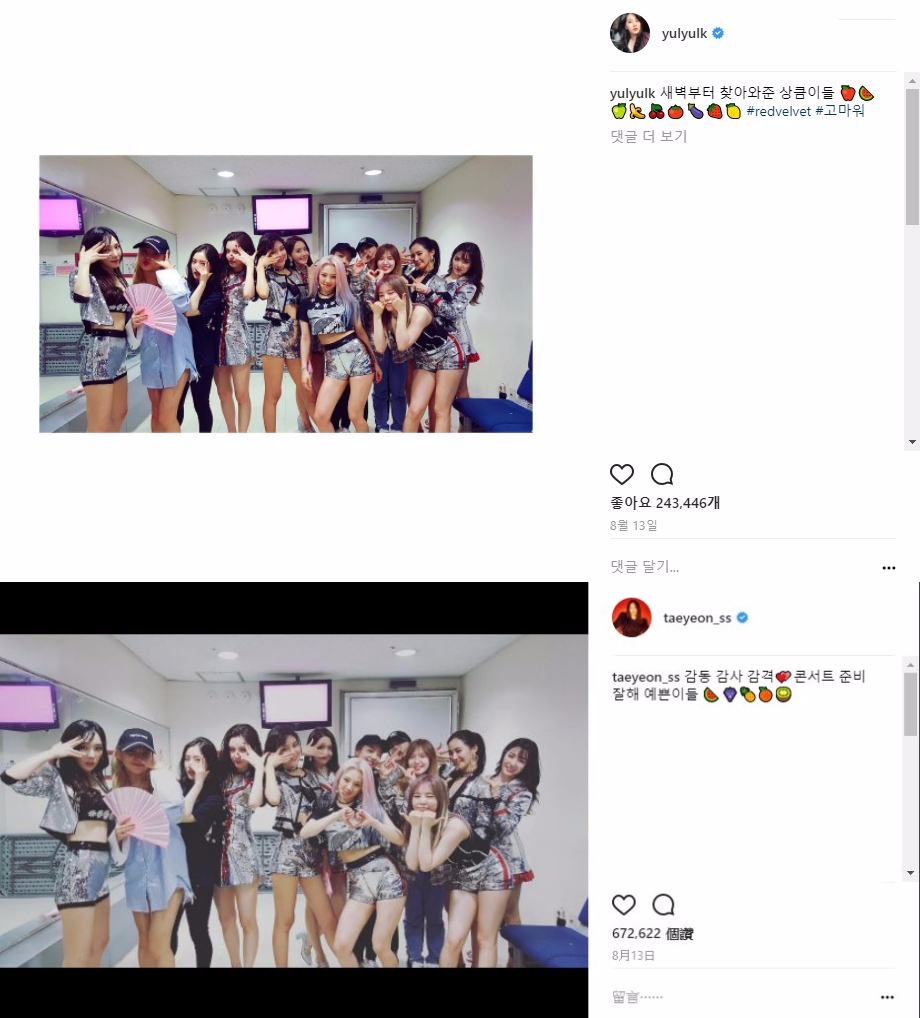Open taeyeon_ss profile from username
This screenshot has width=920, height=1018.
tap(698, 618)
